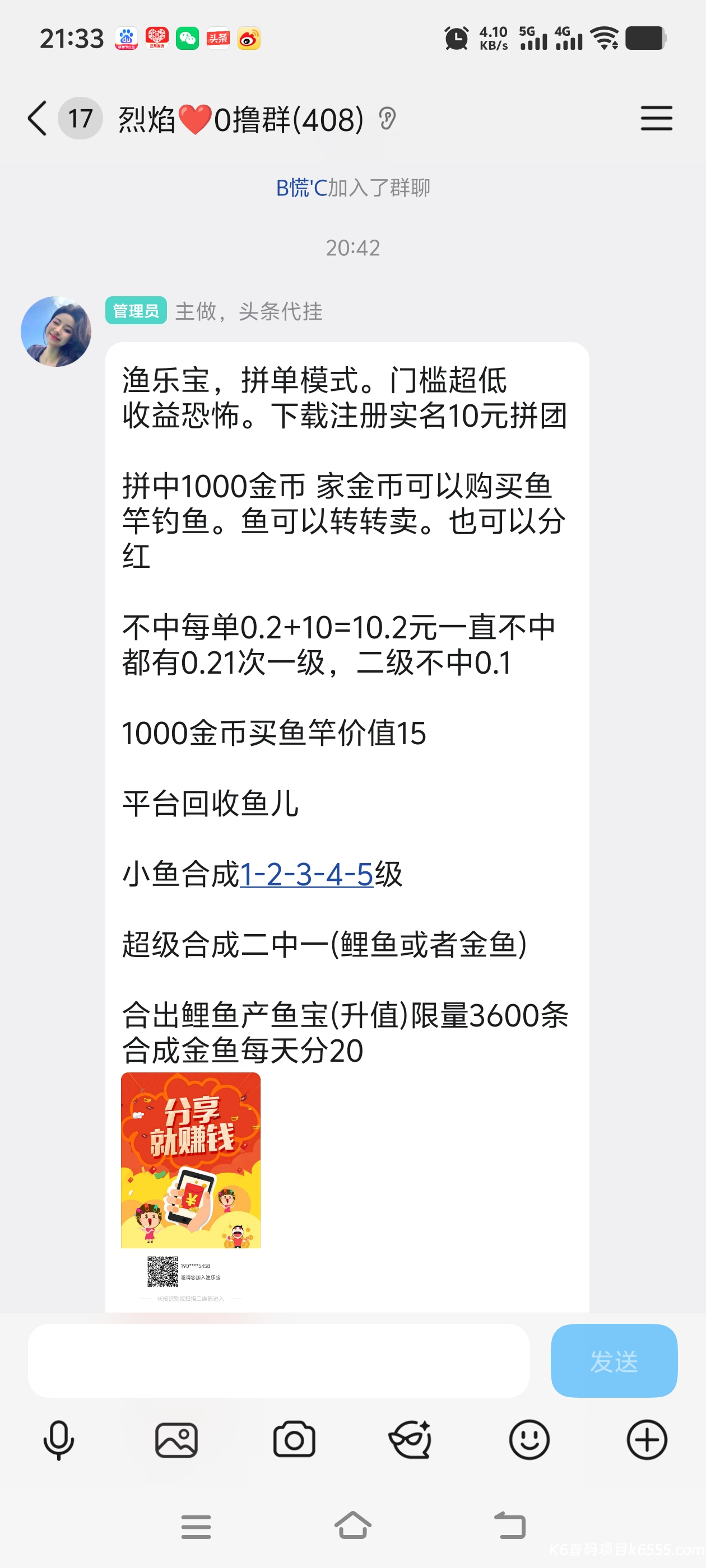This screenshot has height=1568, width=706.
Task: Tap the back arrow to leave the chat
Action: click(36, 119)
